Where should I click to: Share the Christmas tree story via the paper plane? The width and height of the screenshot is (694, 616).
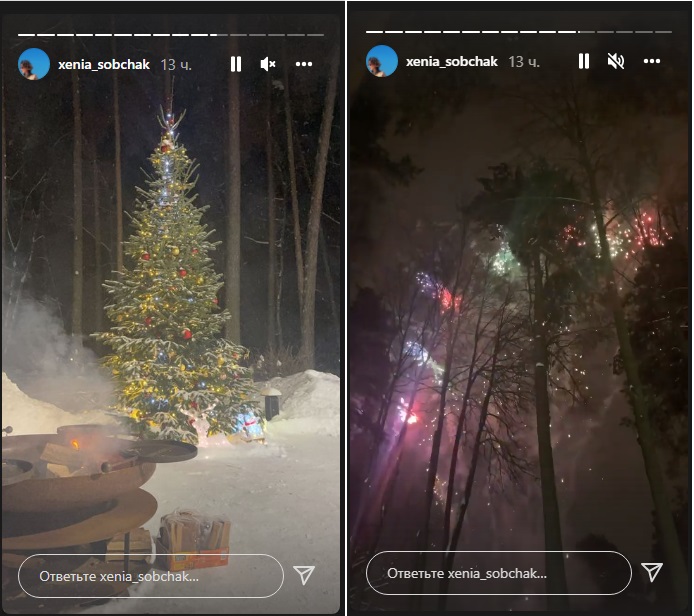click(x=304, y=575)
